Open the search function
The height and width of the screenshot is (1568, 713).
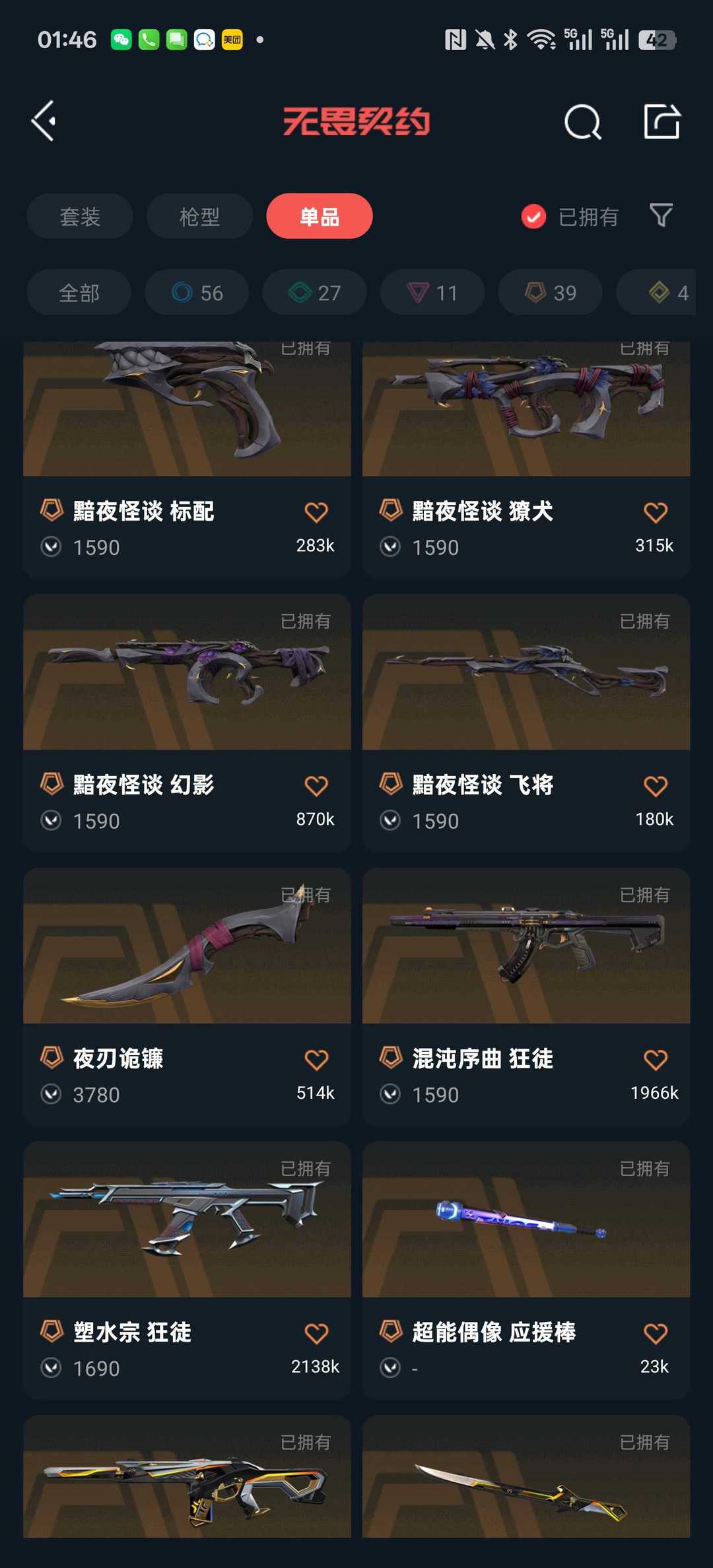coord(582,121)
